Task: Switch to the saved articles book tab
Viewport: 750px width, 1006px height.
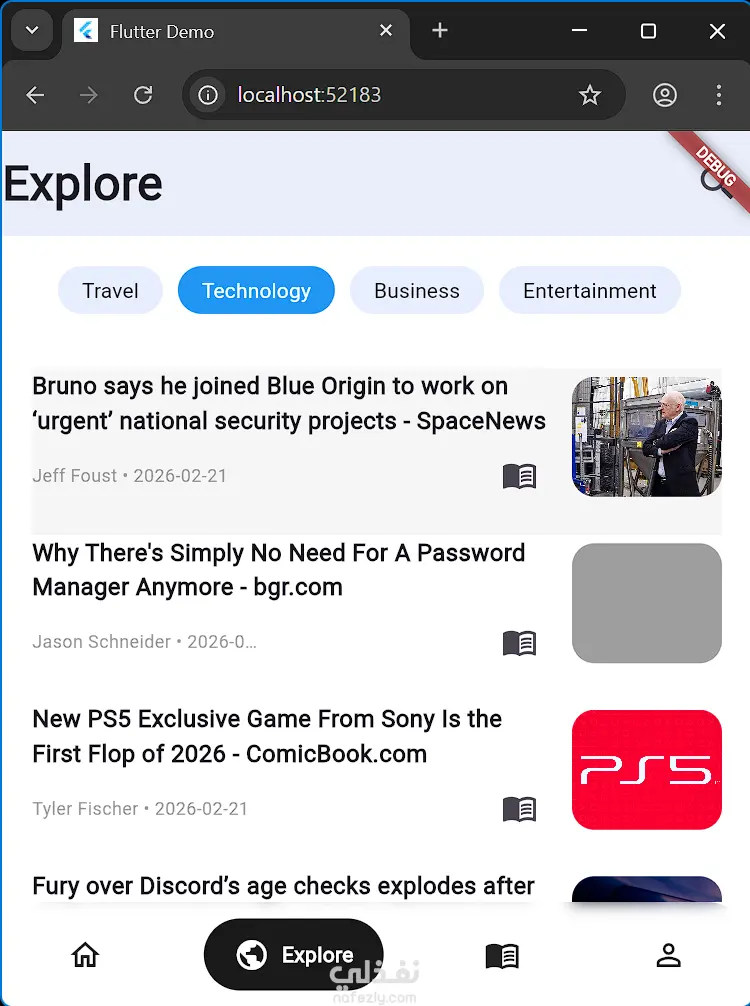Action: pos(502,956)
